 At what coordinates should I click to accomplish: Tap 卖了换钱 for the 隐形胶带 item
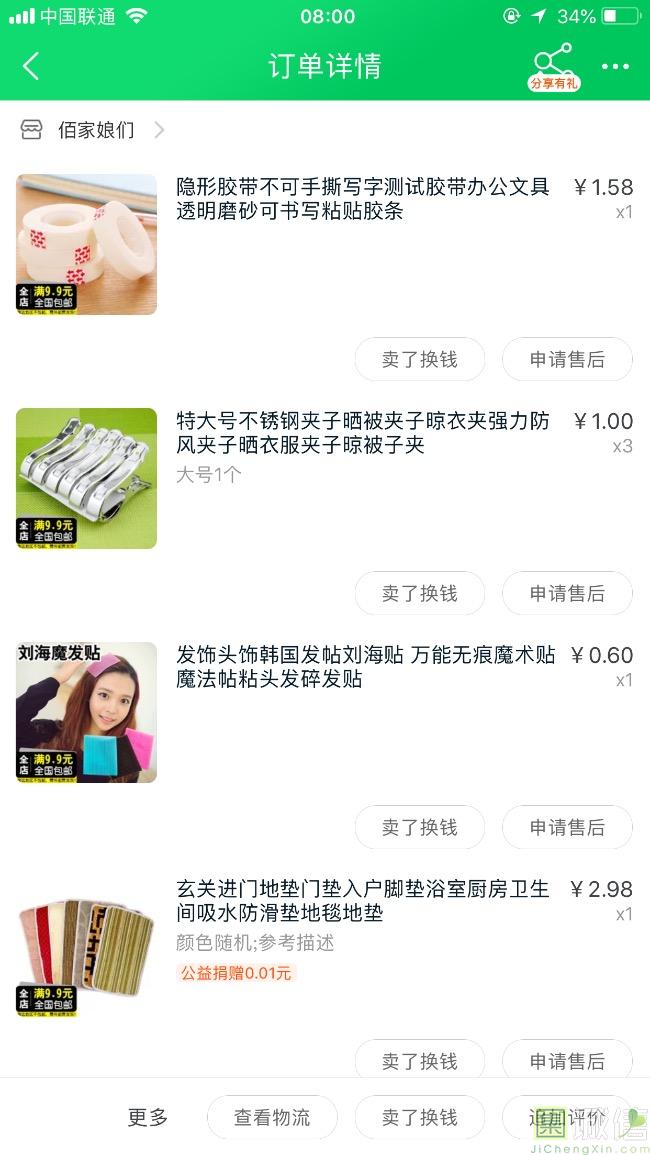click(x=420, y=359)
